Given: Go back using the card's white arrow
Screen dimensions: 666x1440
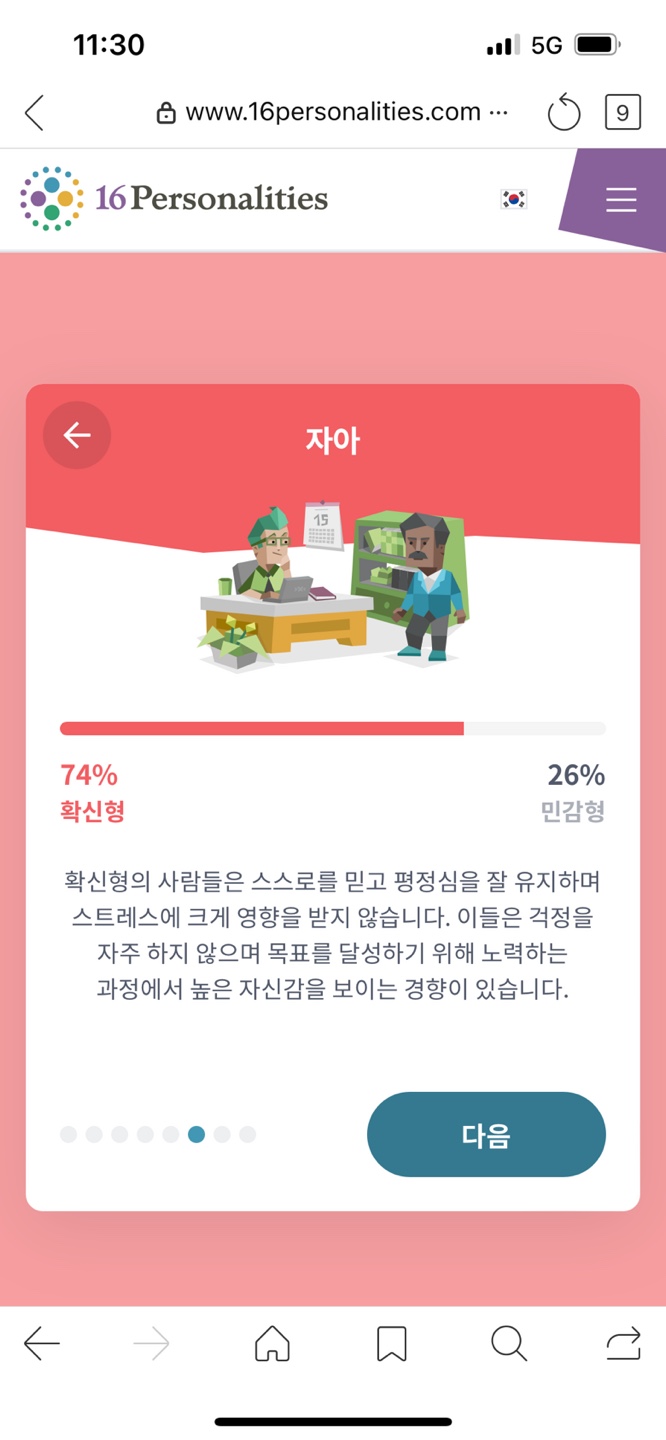Looking at the screenshot, I should [77, 435].
